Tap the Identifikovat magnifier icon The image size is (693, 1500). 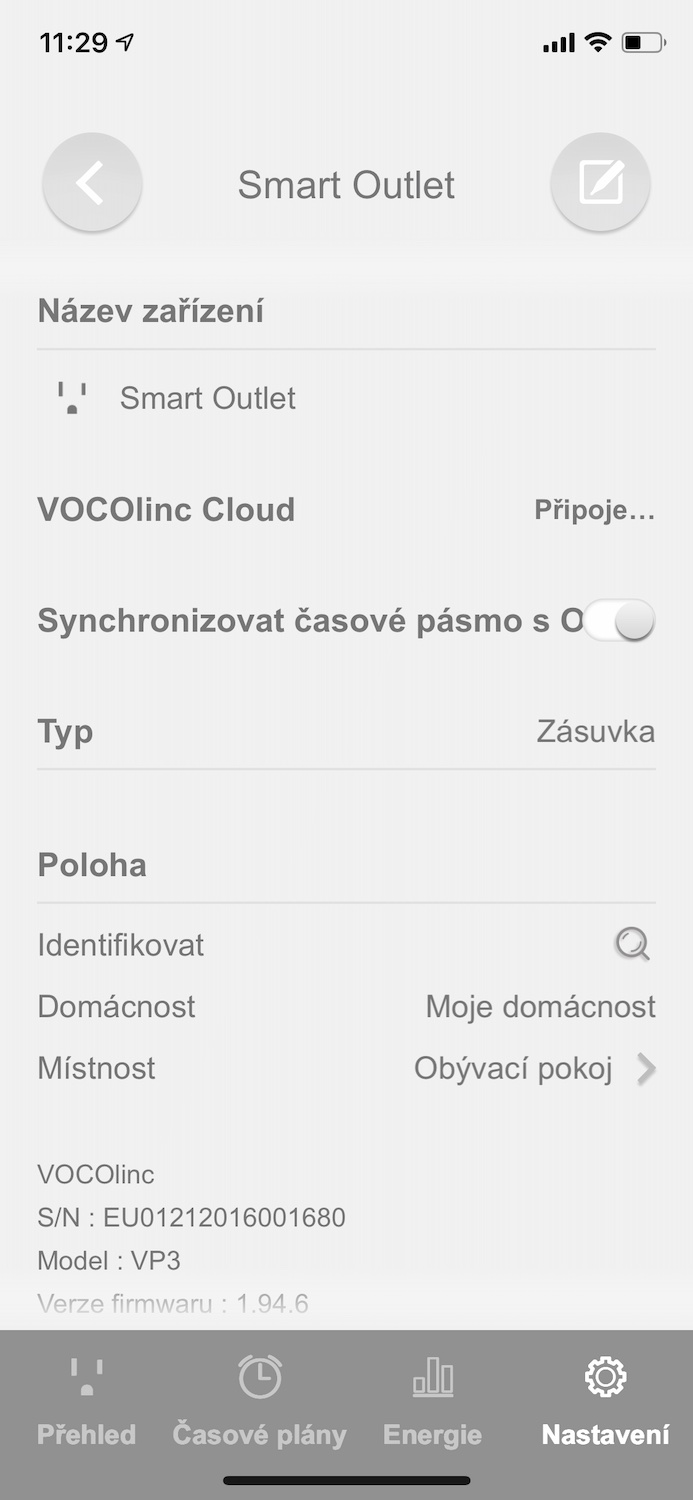coord(632,944)
